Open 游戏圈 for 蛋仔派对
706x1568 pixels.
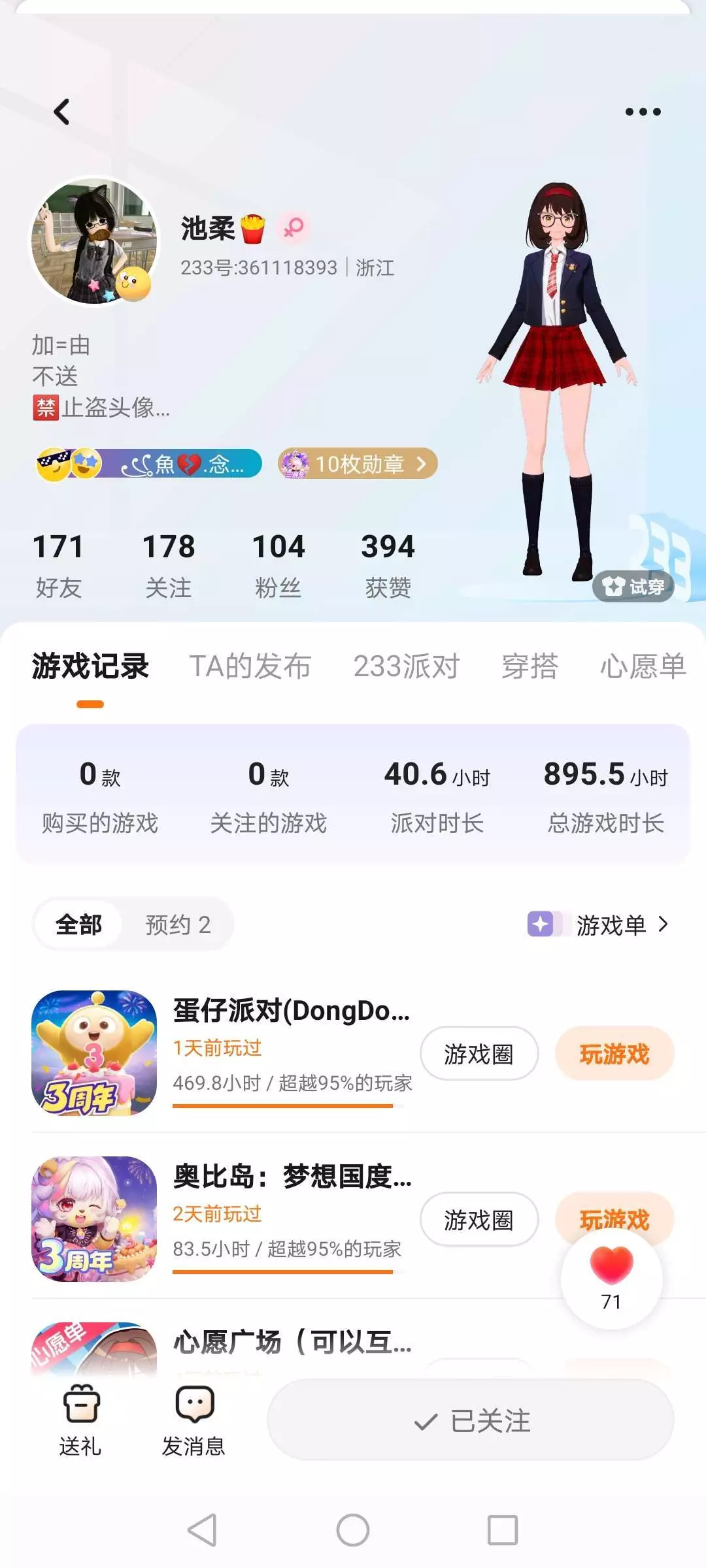pyautogui.click(x=479, y=1054)
